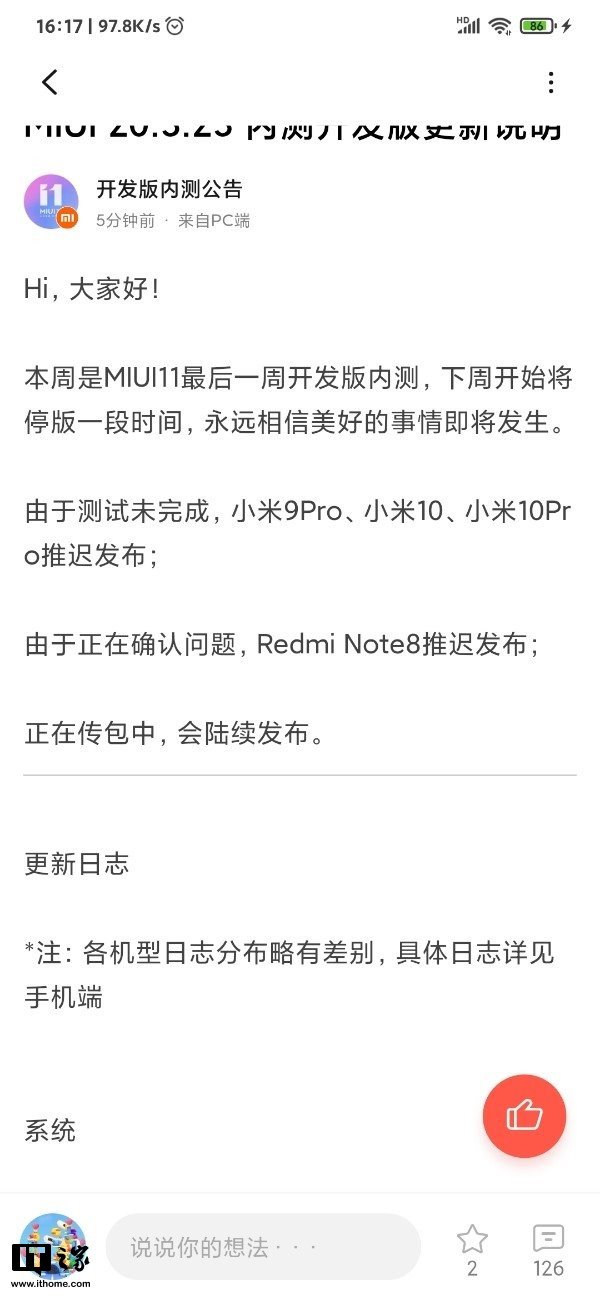600x1300 pixels.
Task: Open the comments icon showing 126
Action: 548,1241
